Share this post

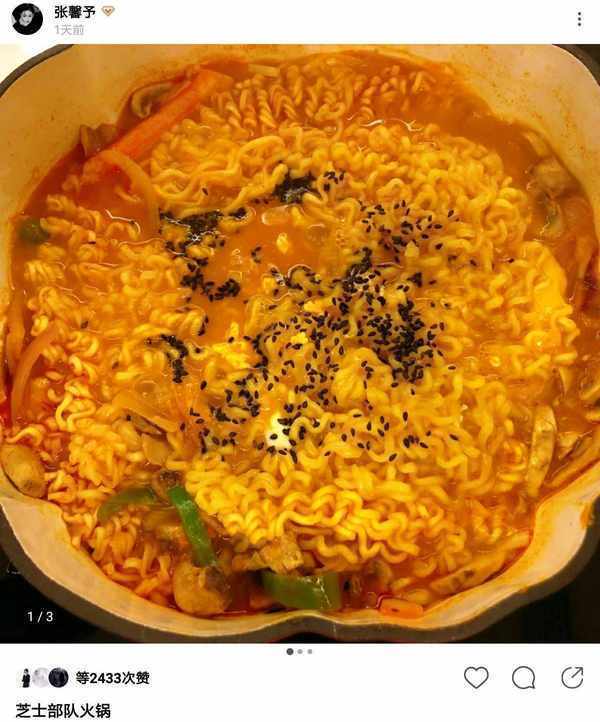point(572,678)
